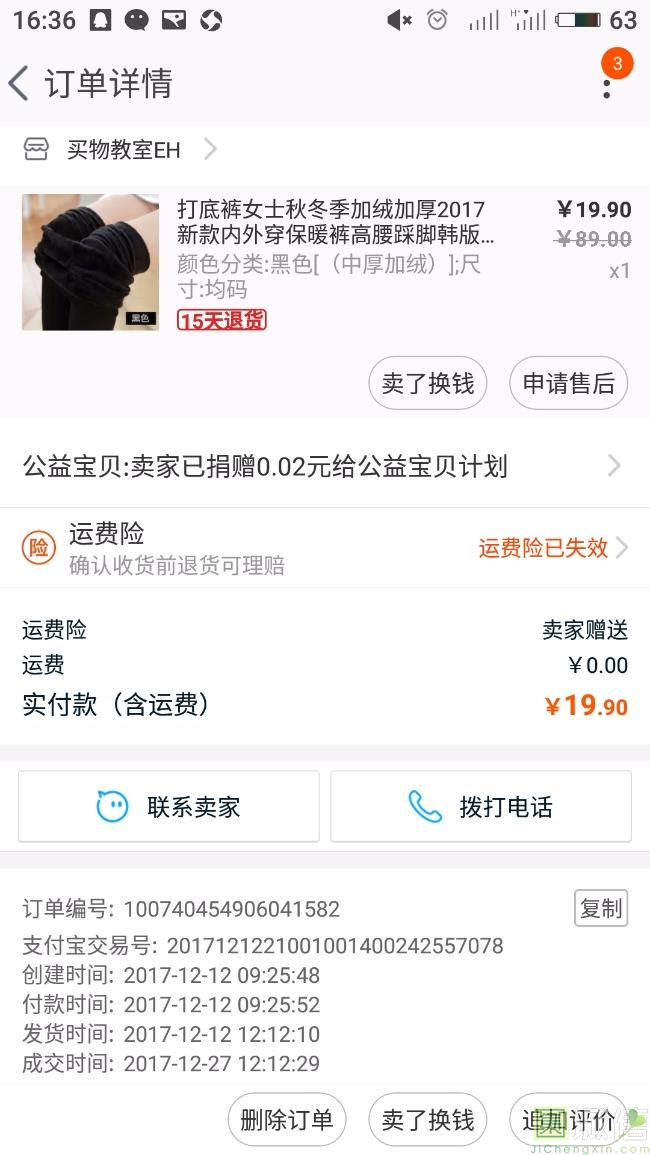This screenshot has height=1155, width=650.
Task: Tap 卖了换钱 under the product
Action: [428, 383]
